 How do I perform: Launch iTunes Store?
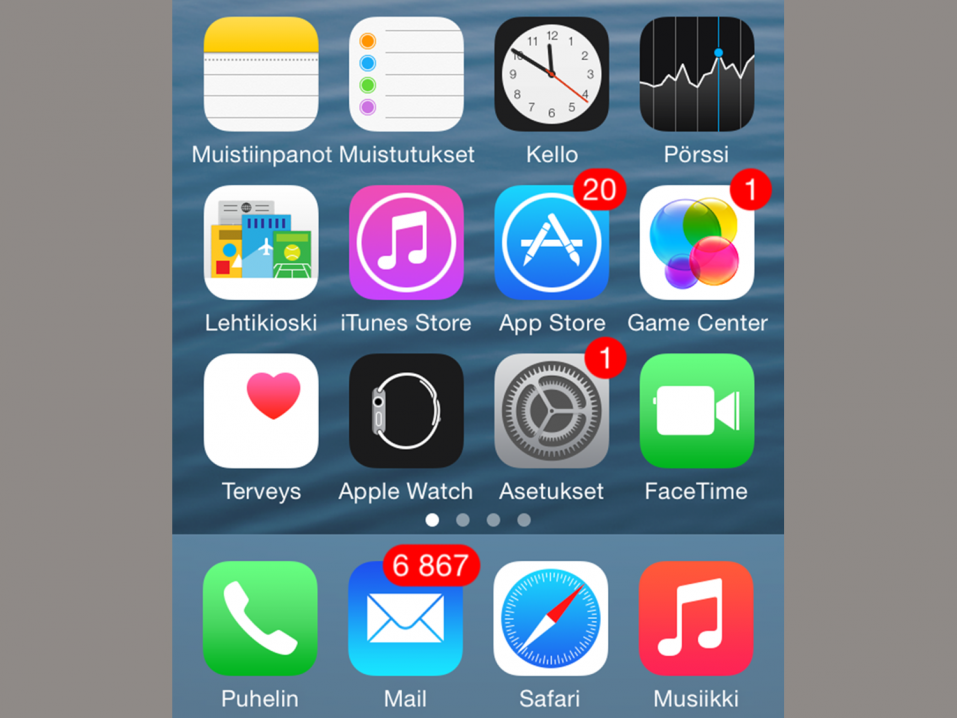point(406,243)
